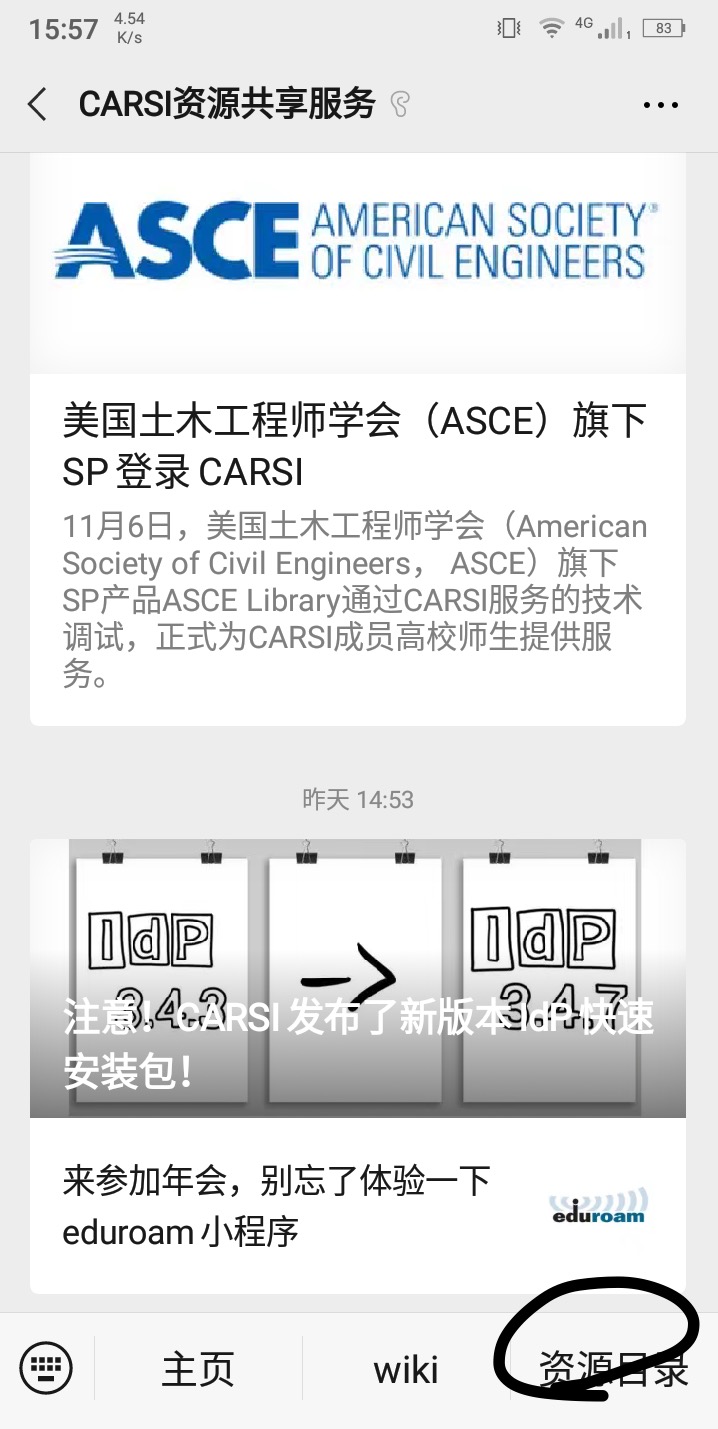Open the 资源目录 menu
This screenshot has height=1429, width=718.
pos(613,1369)
